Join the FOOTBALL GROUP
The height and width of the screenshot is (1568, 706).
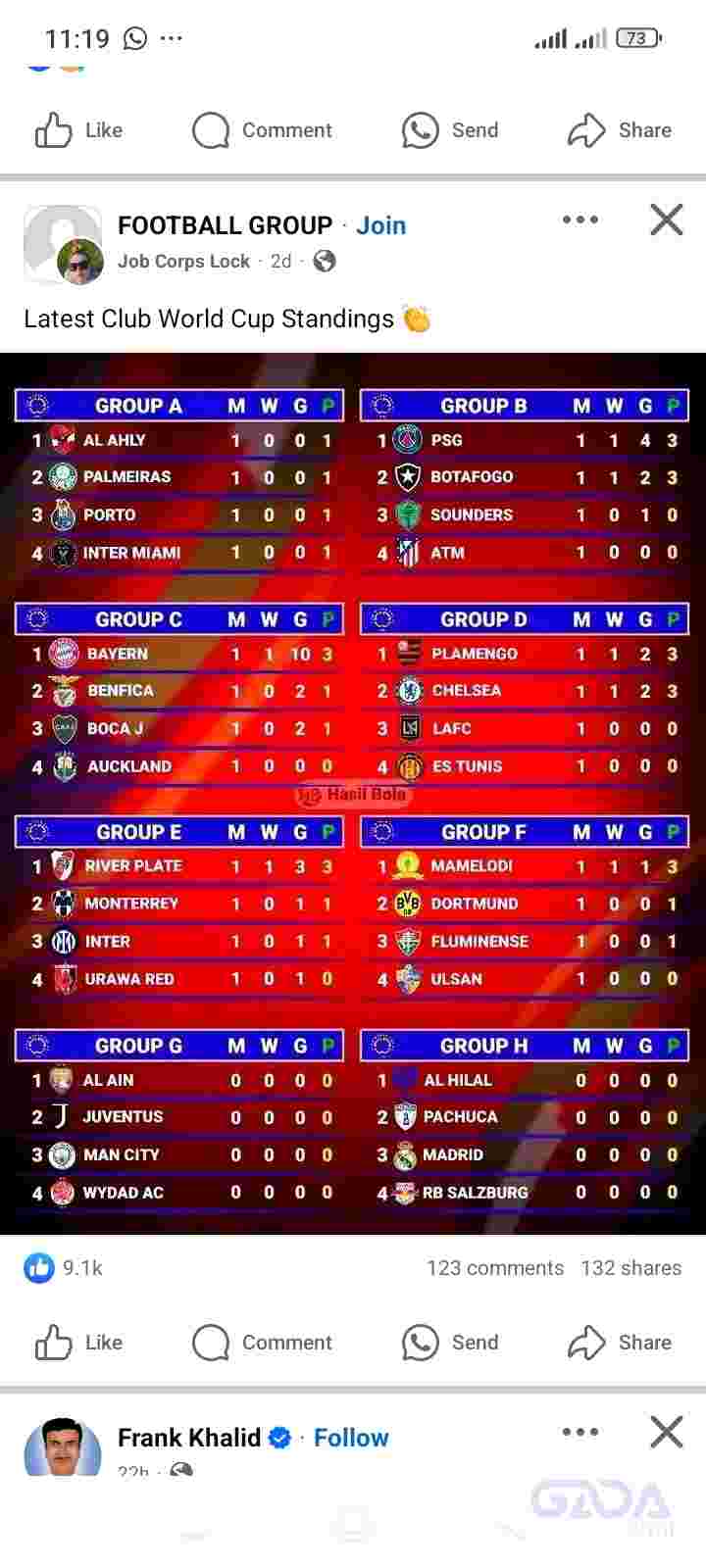pos(380,225)
